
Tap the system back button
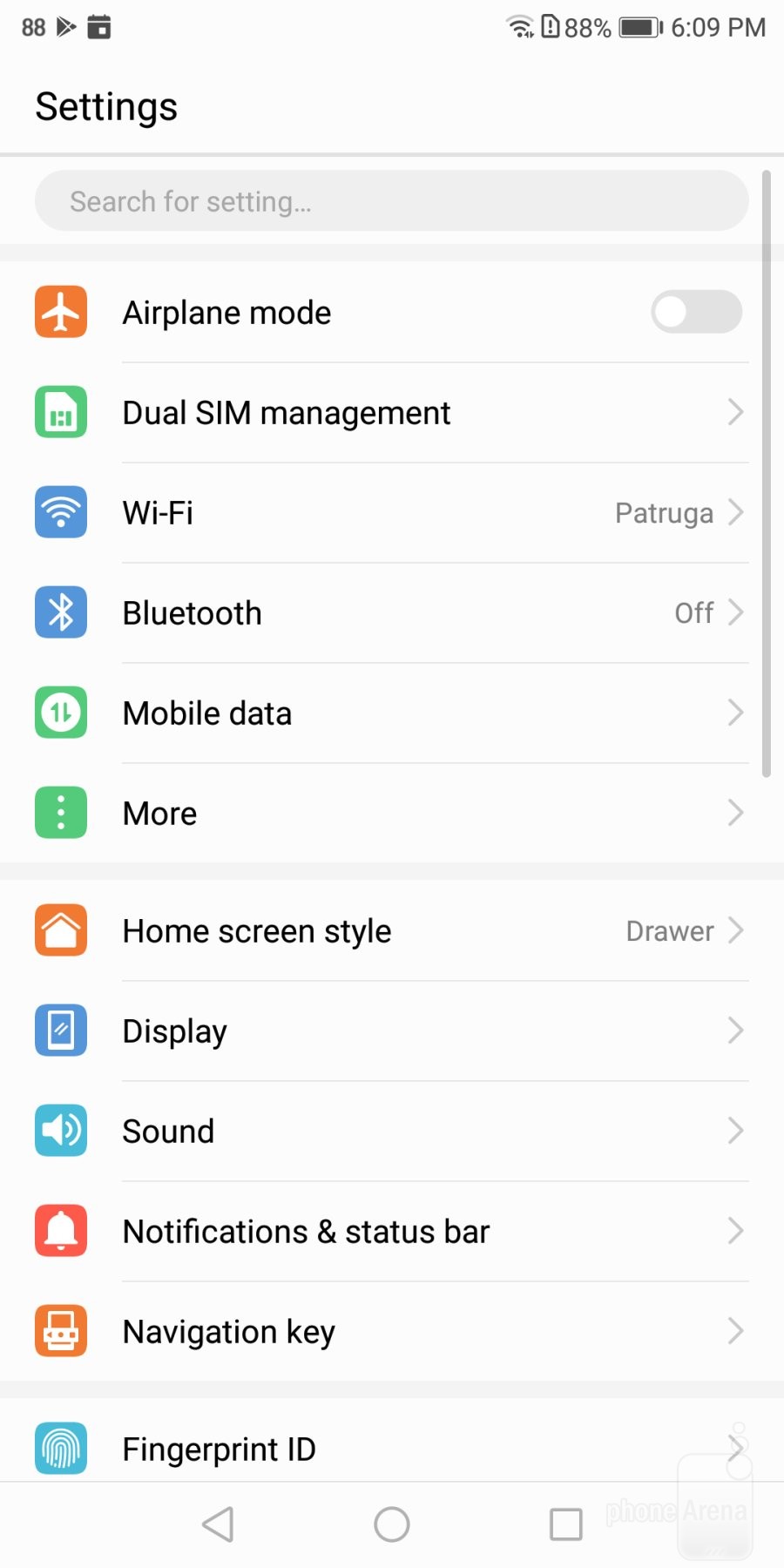218,1524
